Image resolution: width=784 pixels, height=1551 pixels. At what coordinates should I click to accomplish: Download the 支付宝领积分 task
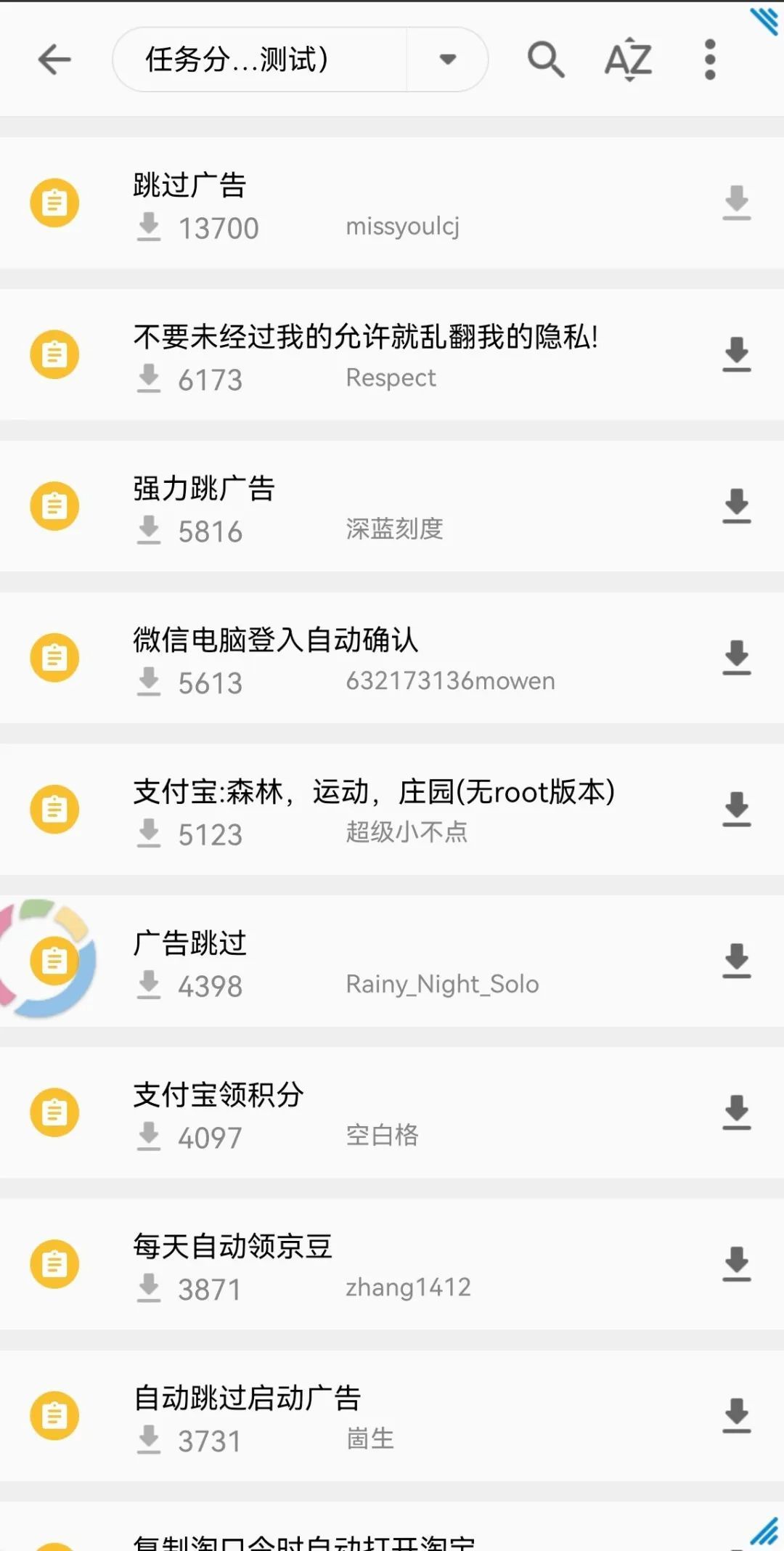click(x=736, y=1113)
